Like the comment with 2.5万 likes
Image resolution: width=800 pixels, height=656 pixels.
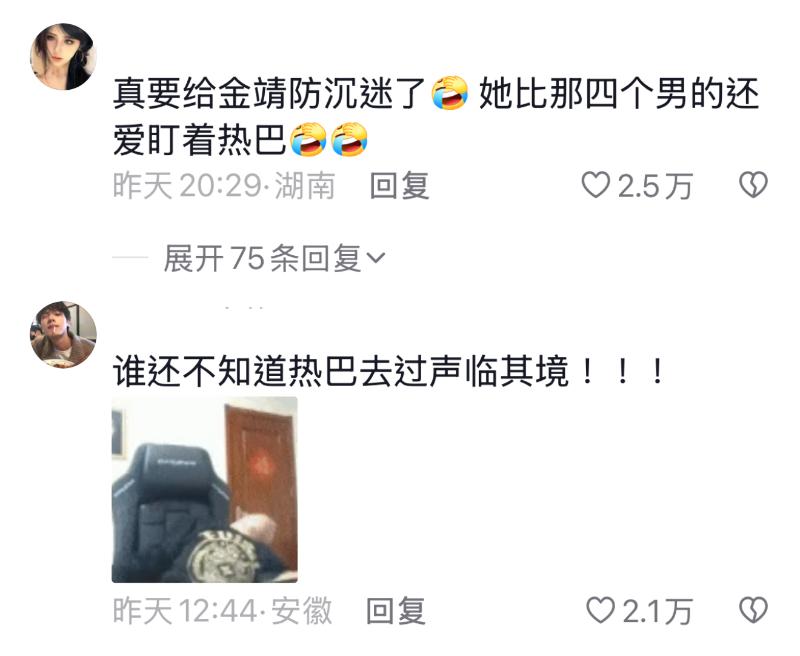click(x=597, y=185)
